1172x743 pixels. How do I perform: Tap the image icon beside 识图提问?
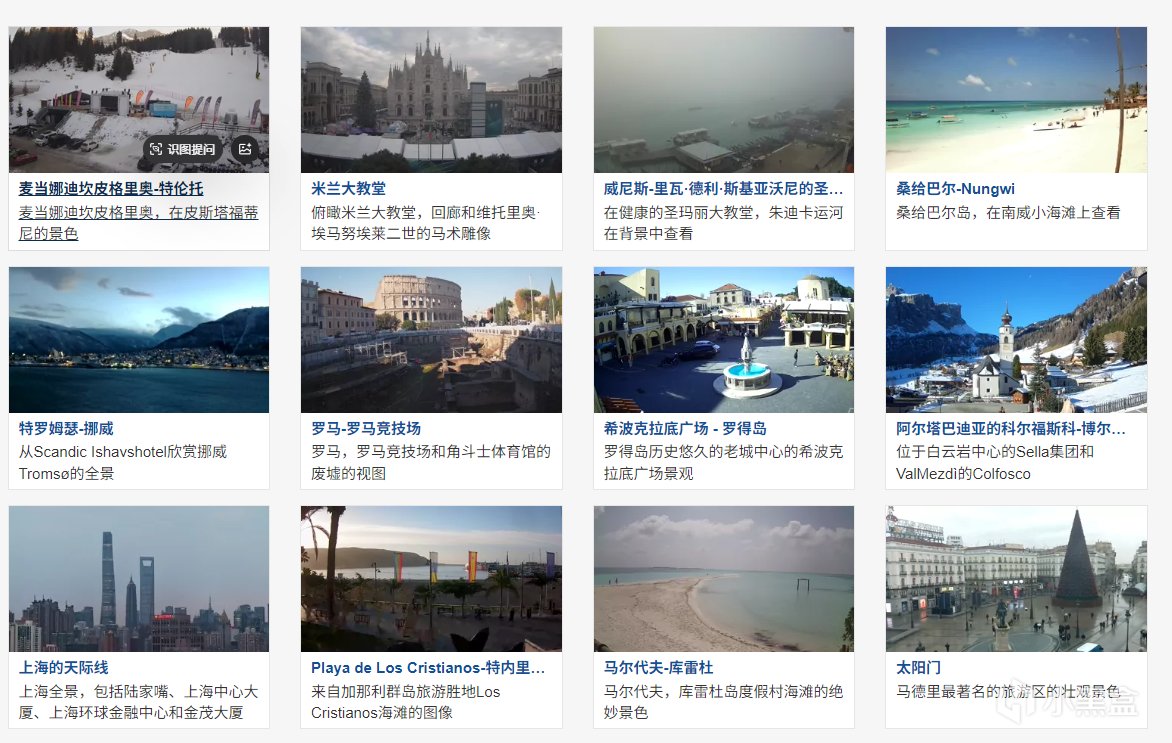tap(245, 149)
